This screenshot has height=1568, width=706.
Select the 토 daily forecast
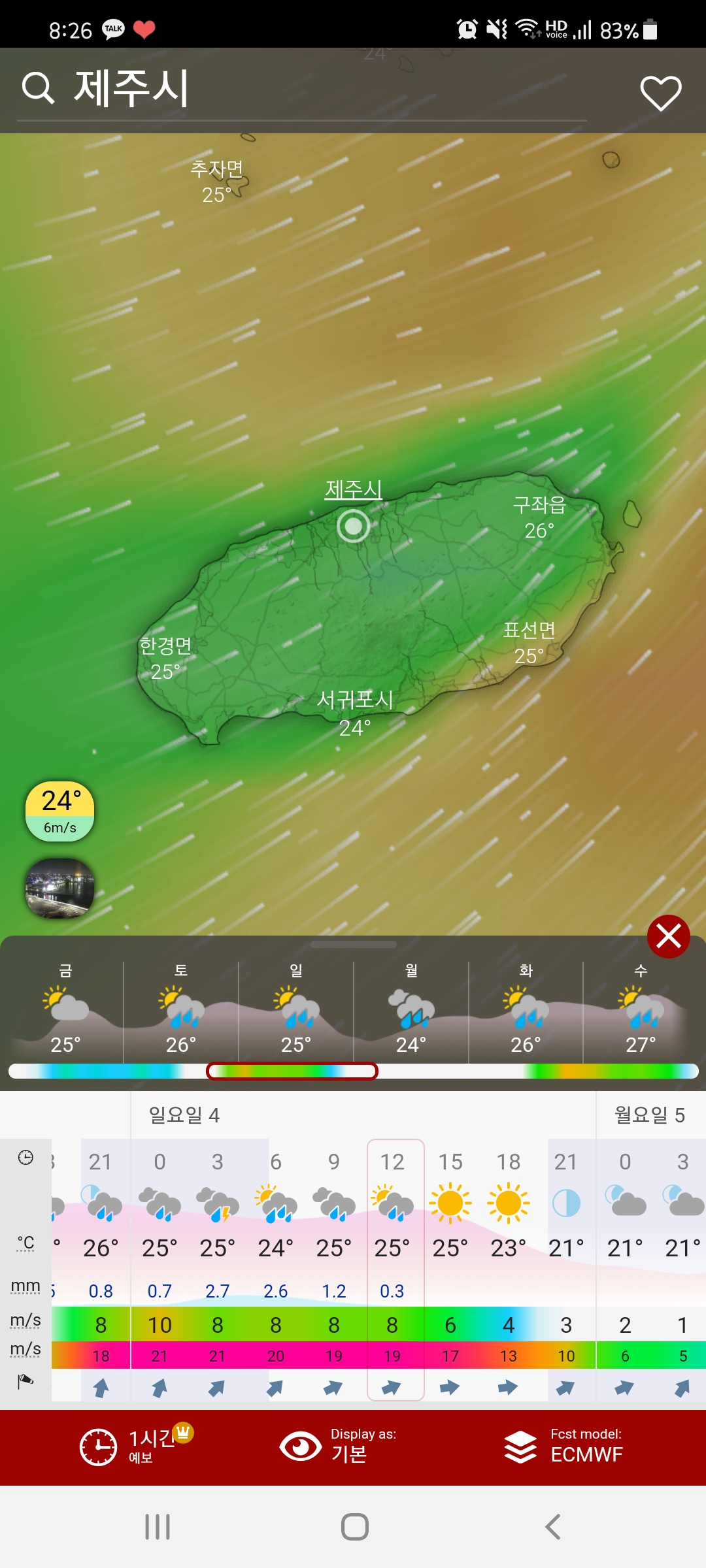click(x=181, y=1009)
